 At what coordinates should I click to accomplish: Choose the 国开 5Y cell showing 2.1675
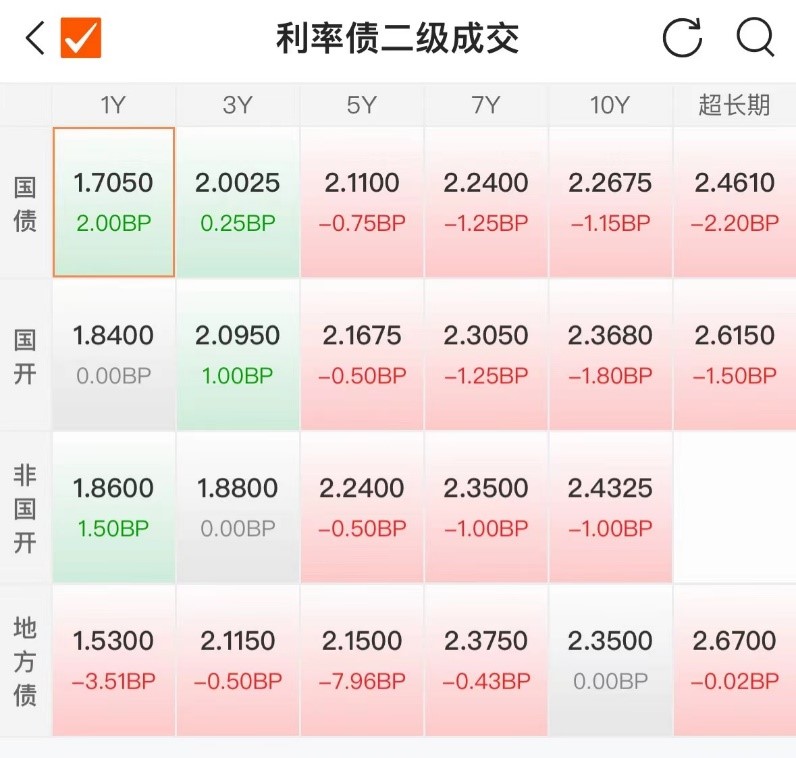point(362,354)
